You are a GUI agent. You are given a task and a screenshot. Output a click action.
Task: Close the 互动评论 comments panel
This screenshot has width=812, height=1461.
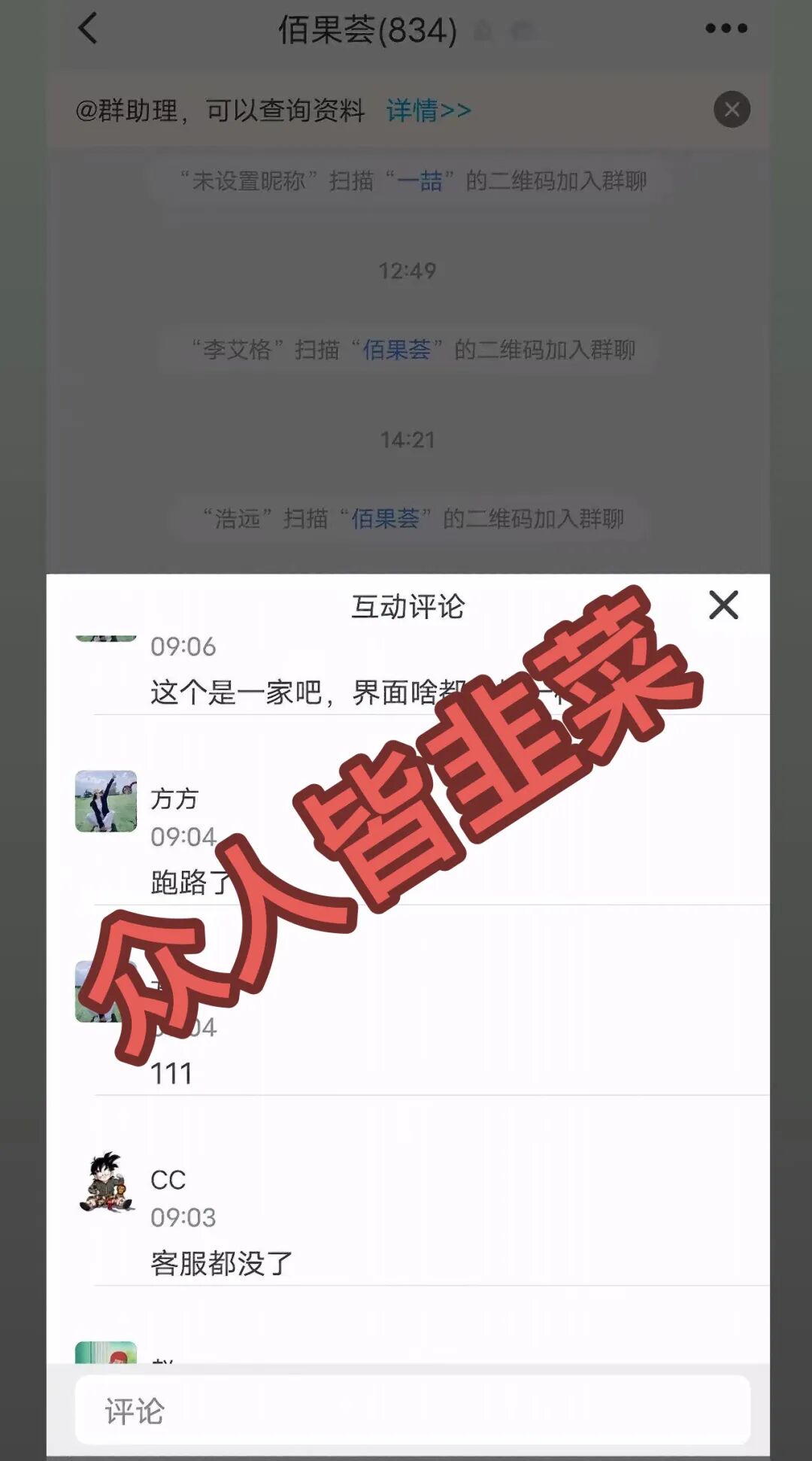click(723, 605)
